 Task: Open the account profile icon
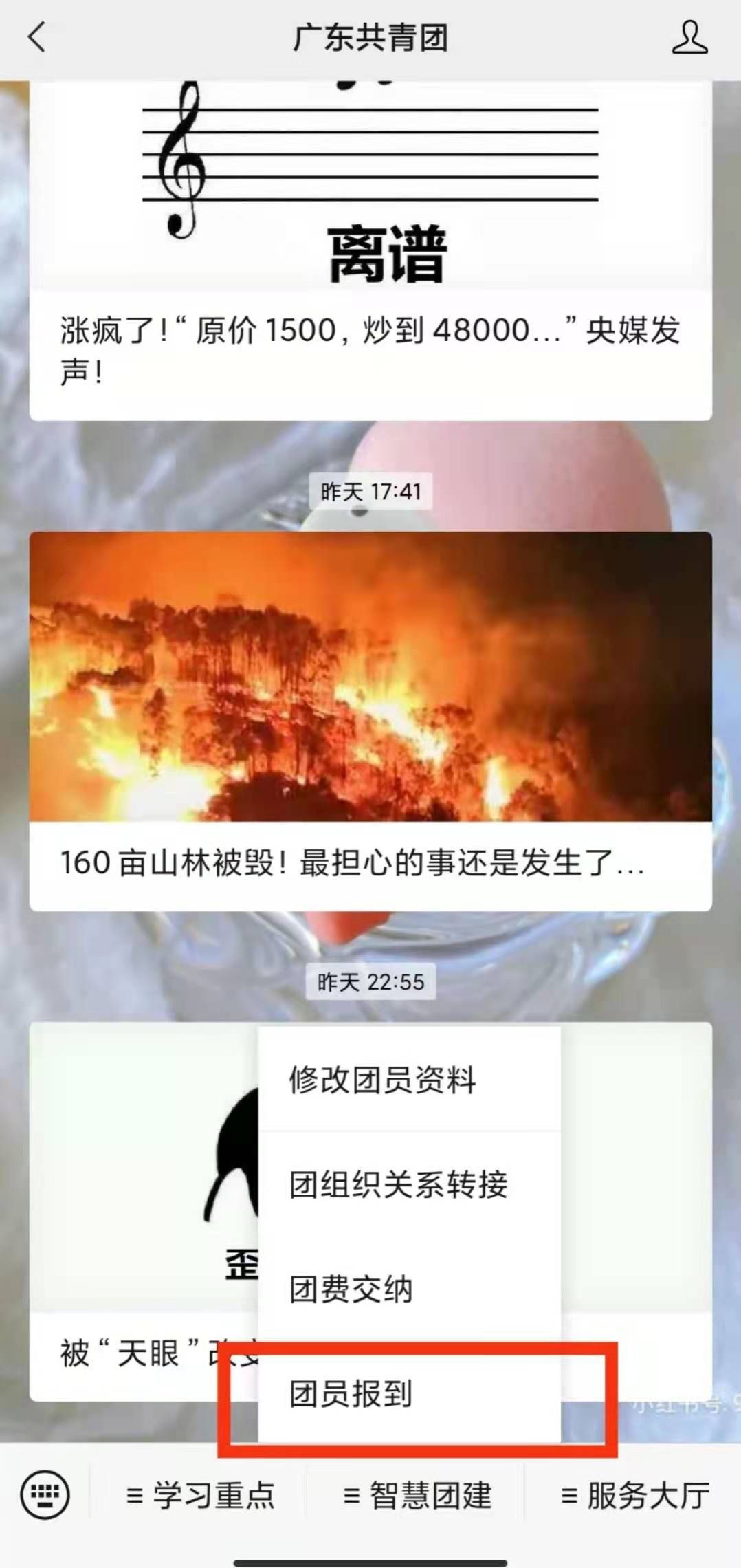pos(689,37)
